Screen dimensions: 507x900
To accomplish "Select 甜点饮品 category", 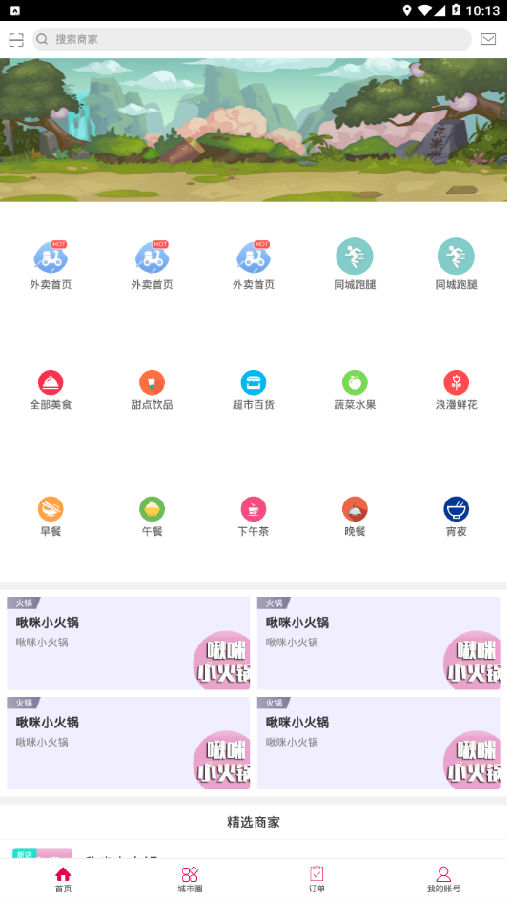I will 152,390.
